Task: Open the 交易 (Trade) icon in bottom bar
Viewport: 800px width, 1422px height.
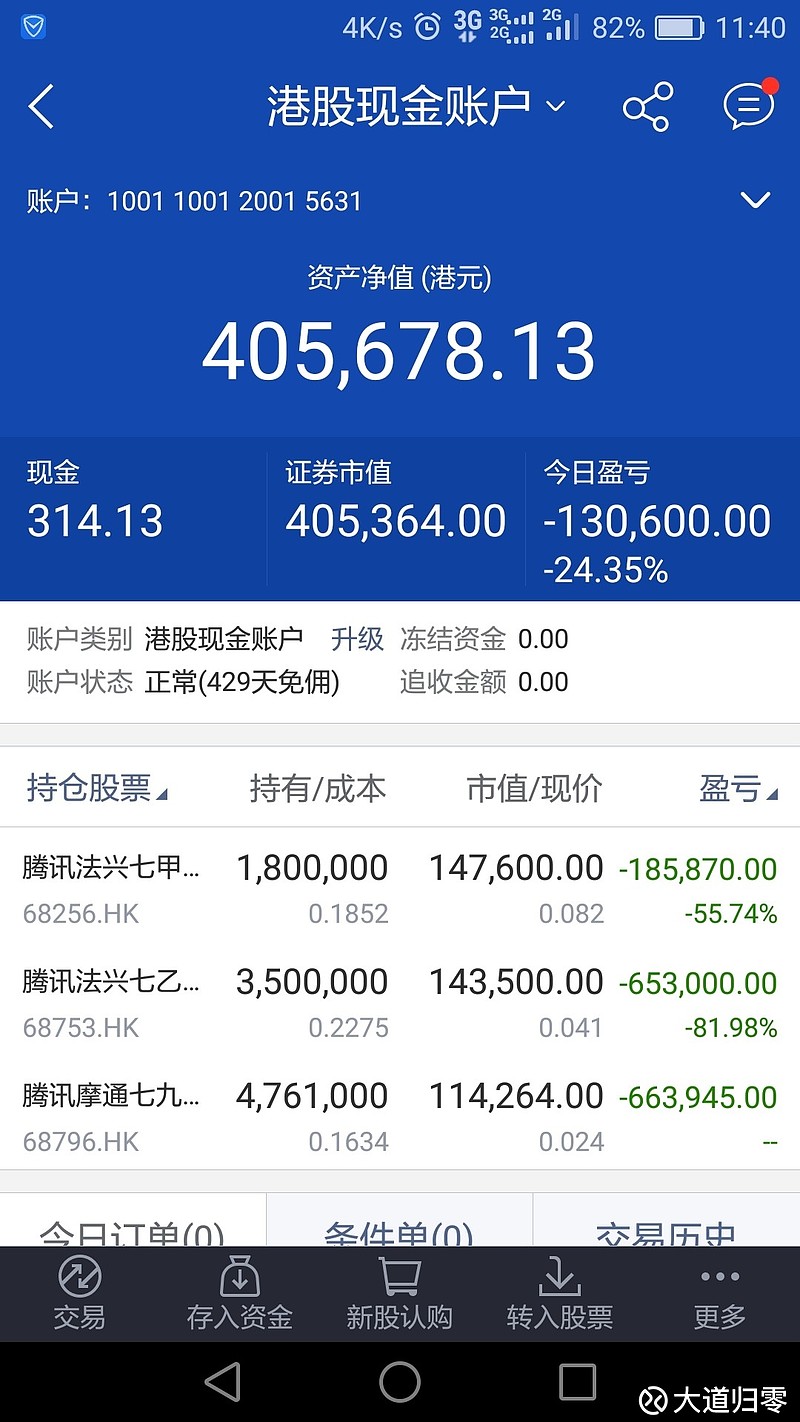Action: pyautogui.click(x=80, y=1293)
